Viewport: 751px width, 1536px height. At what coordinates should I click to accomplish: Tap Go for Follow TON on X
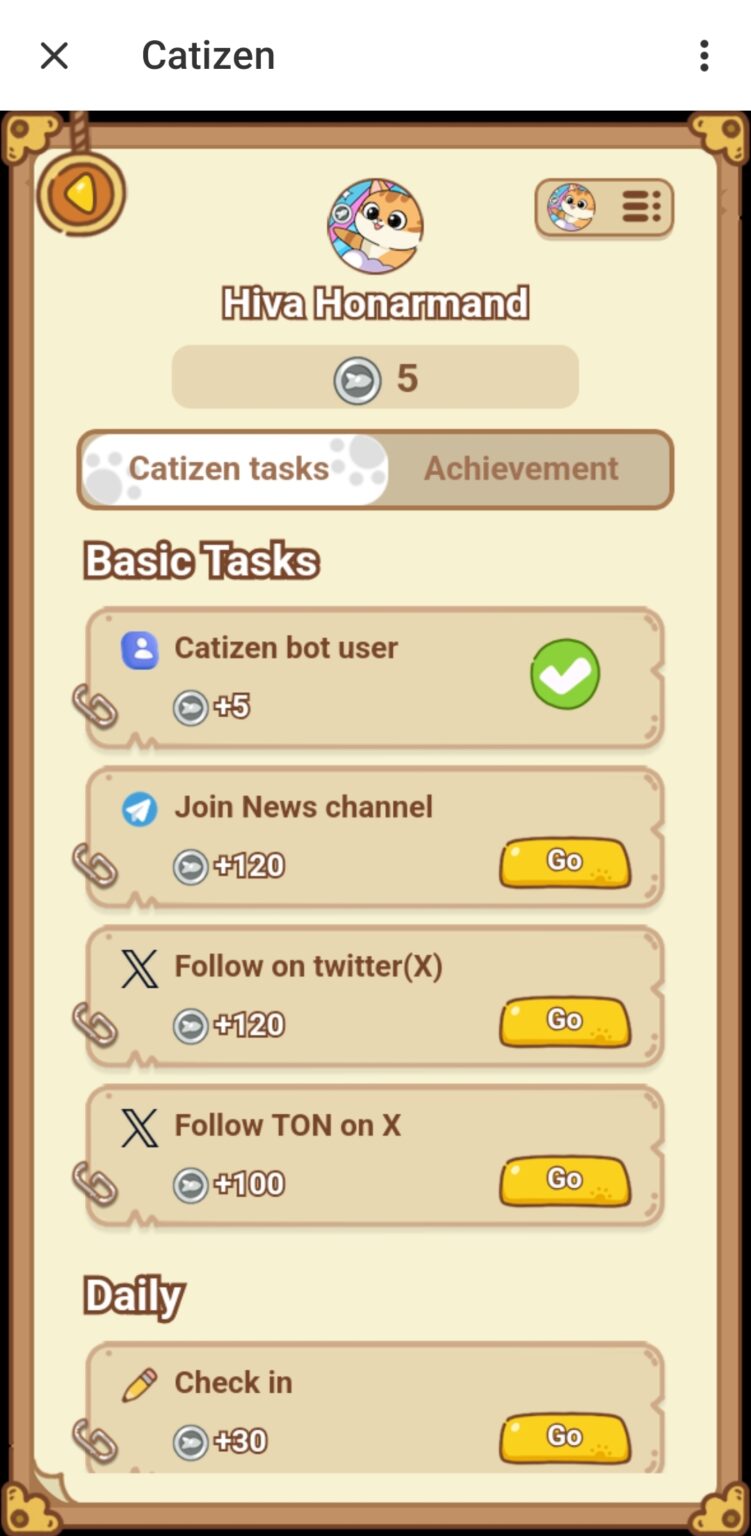tap(565, 1180)
